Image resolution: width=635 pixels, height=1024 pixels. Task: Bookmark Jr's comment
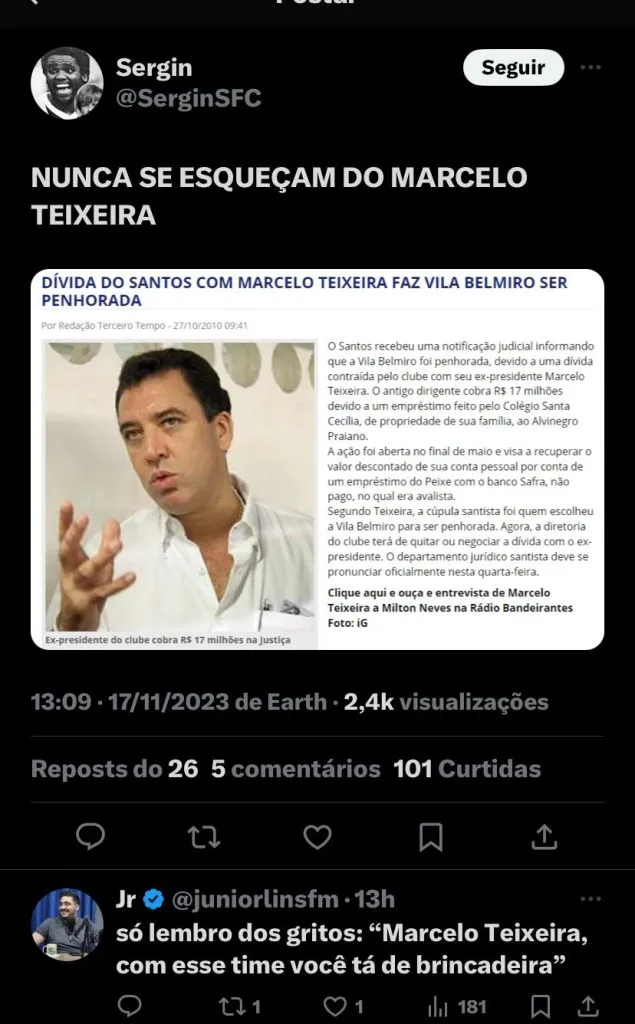point(541,1005)
